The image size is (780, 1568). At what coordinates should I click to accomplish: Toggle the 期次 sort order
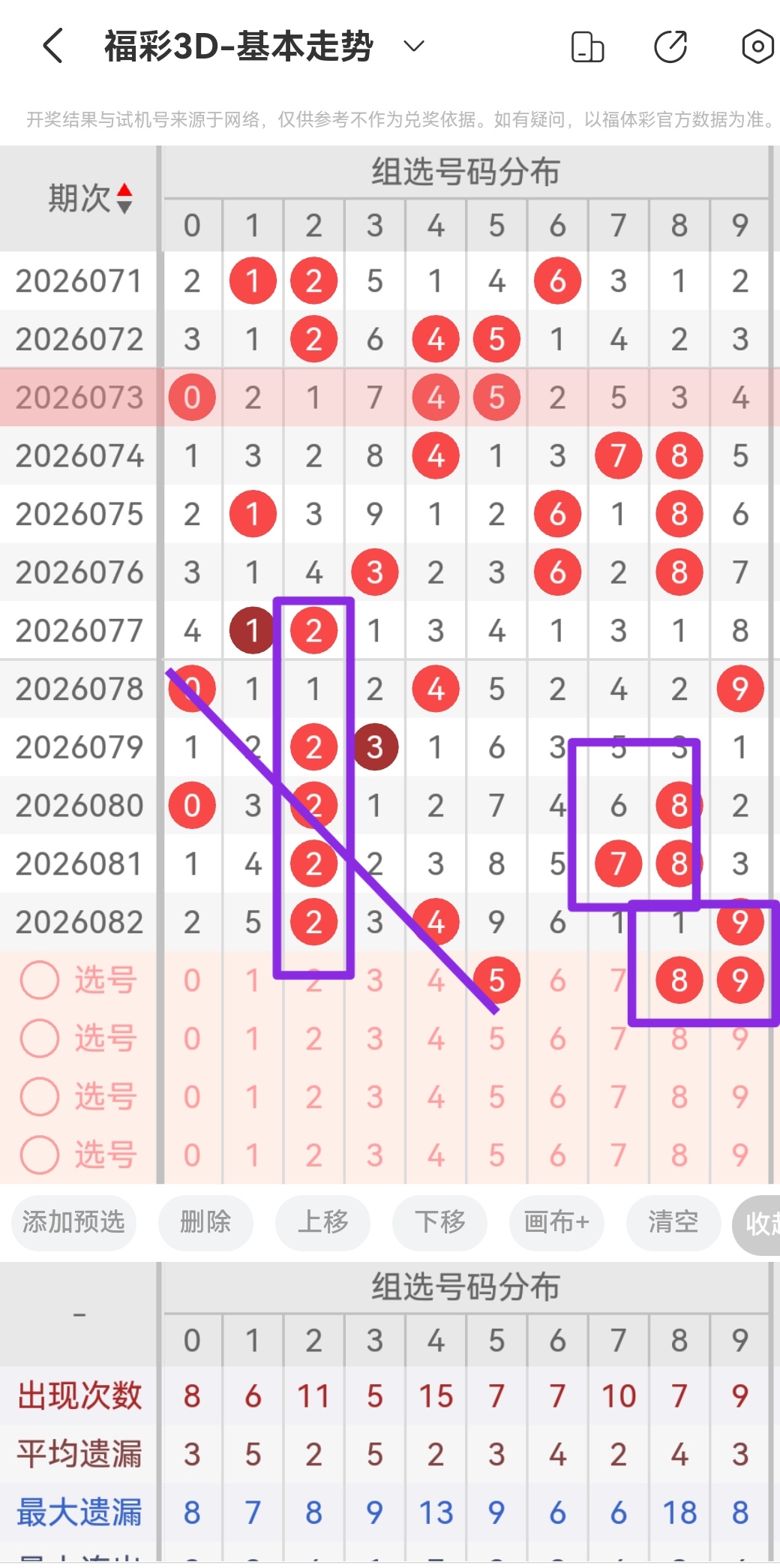click(x=124, y=199)
